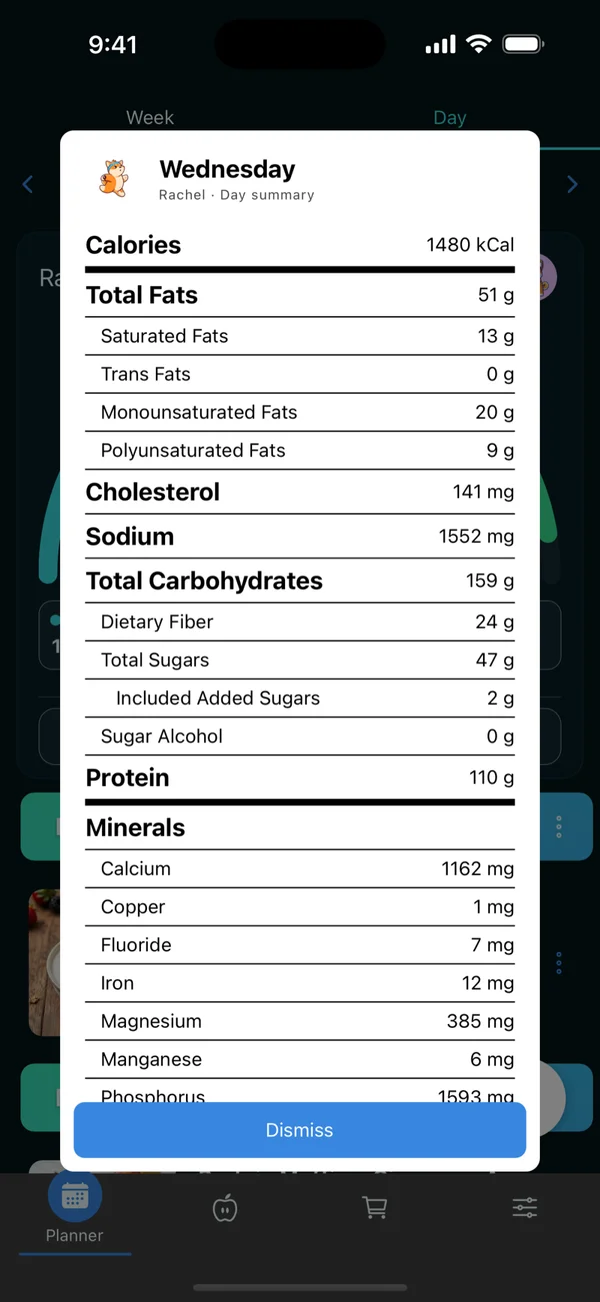The height and width of the screenshot is (1302, 600).
Task: Open the shopping cart tab
Action: tap(375, 1208)
